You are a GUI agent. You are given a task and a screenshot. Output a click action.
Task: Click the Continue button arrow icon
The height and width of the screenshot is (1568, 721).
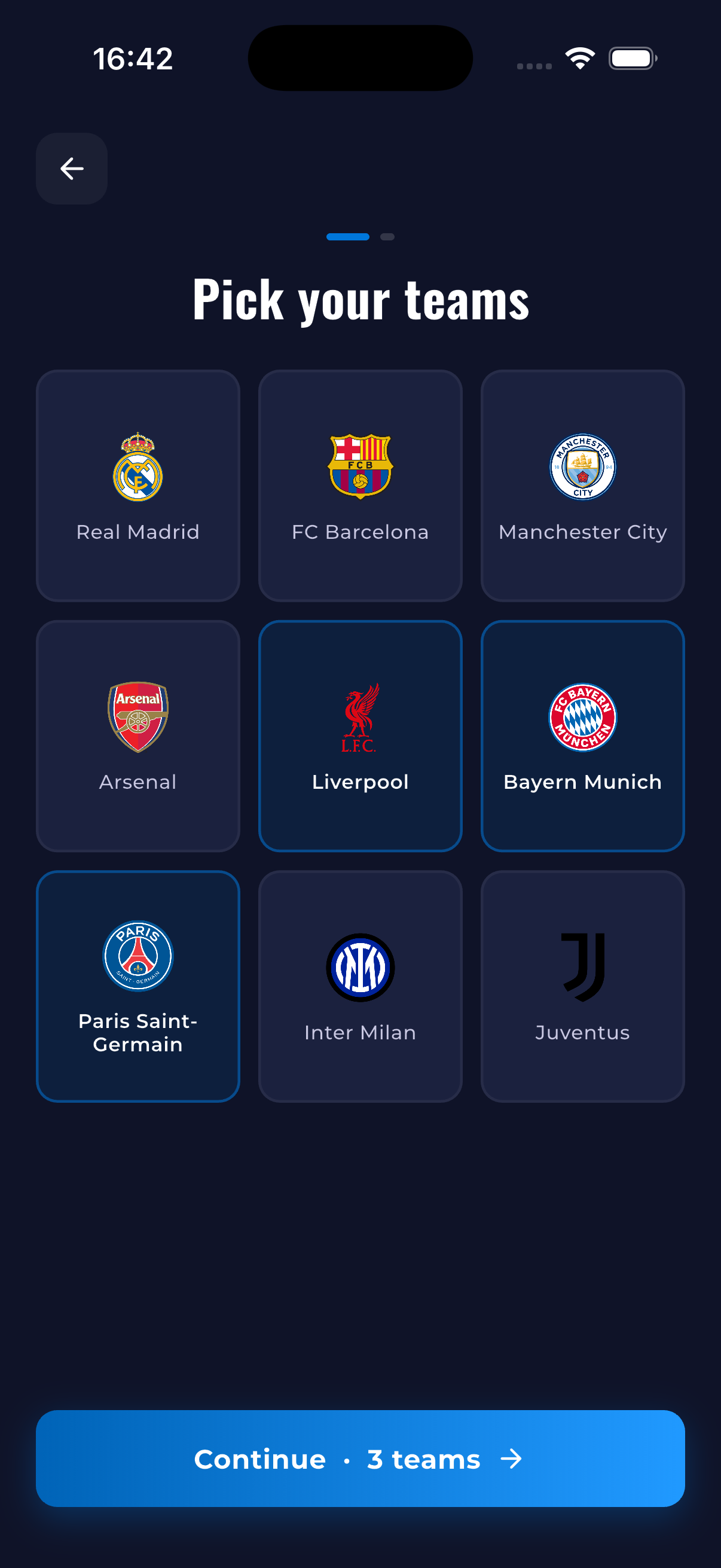pos(512,1459)
